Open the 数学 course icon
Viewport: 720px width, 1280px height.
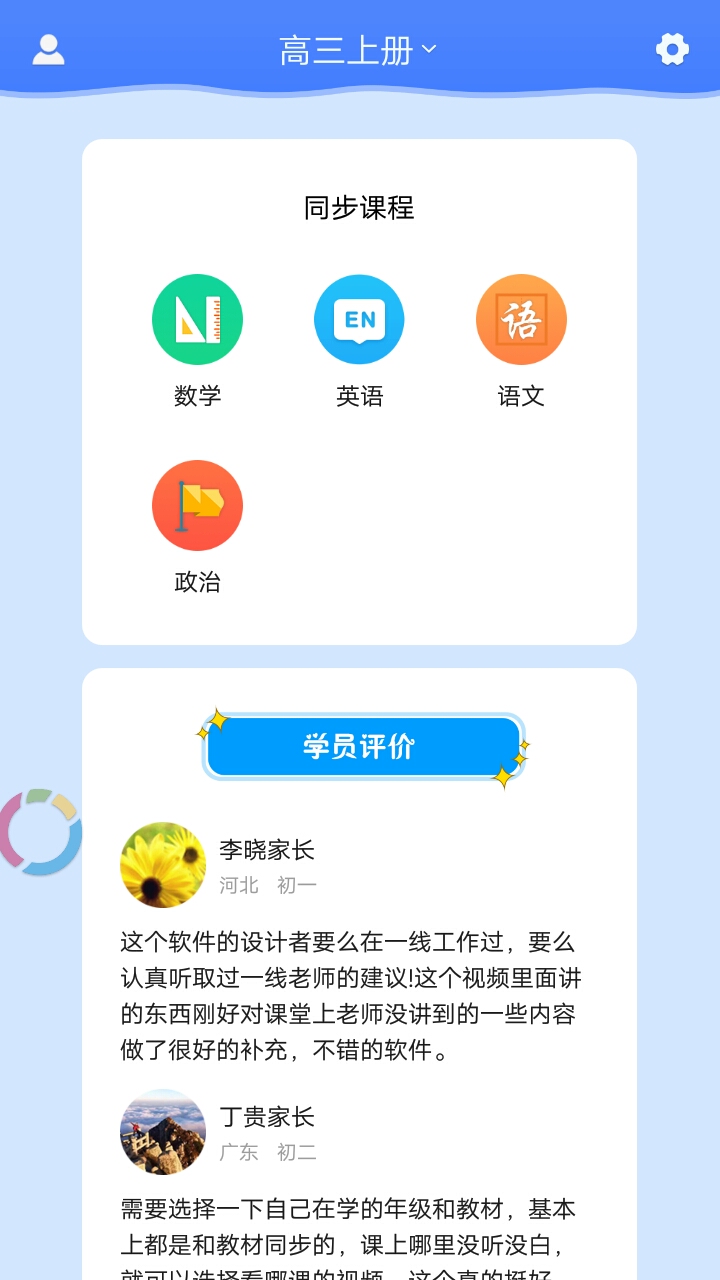(x=197, y=318)
